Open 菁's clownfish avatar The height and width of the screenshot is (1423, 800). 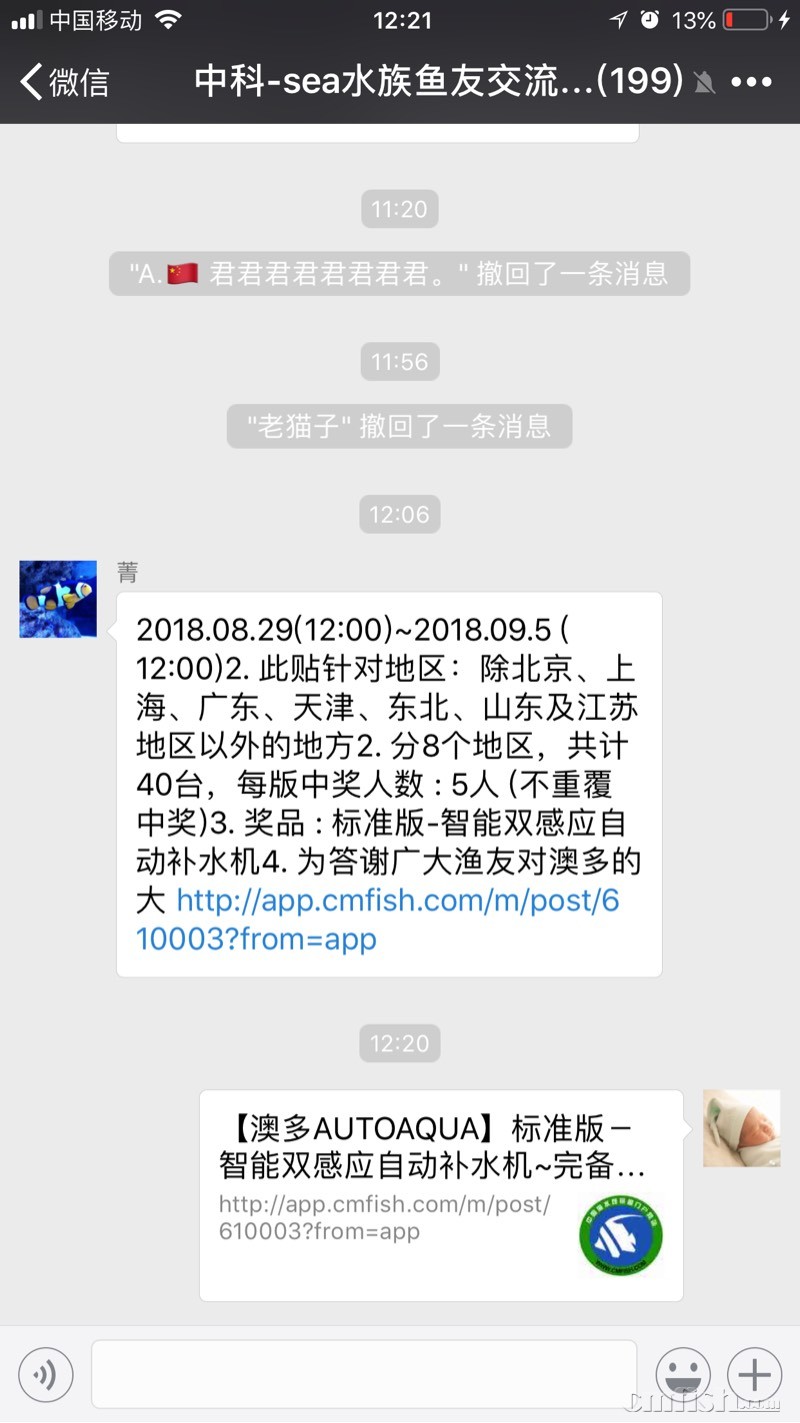[57, 598]
